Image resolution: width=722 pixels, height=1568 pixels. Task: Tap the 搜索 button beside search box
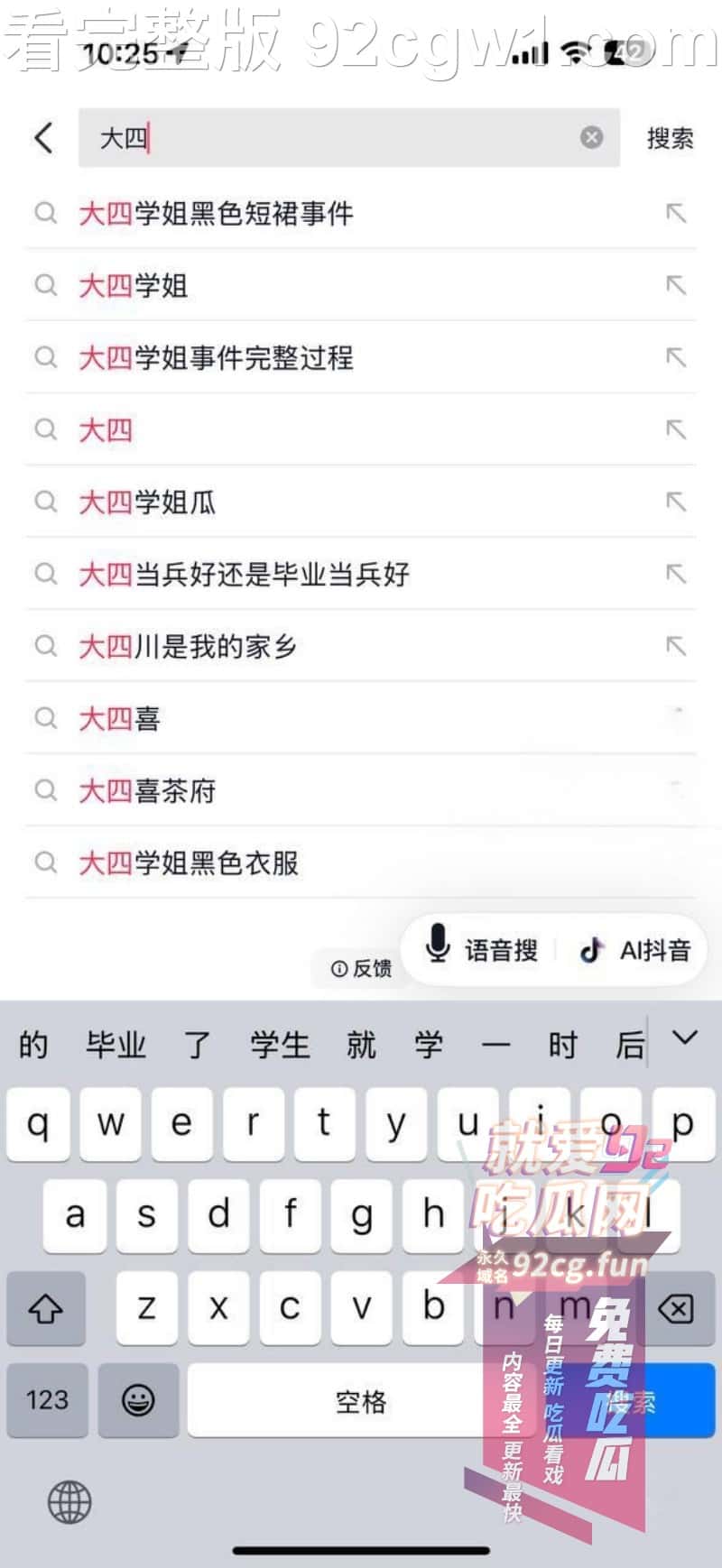(670, 138)
